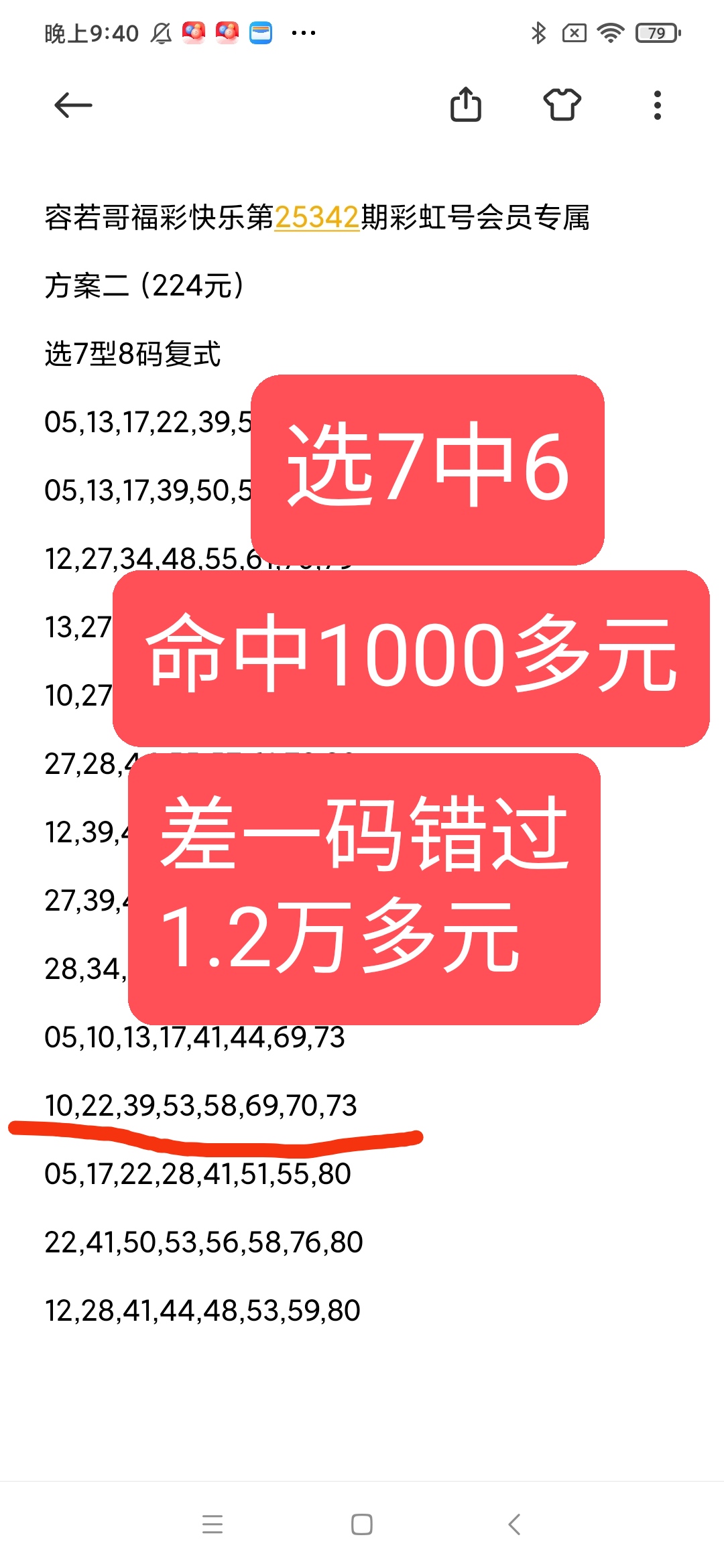Tap the Wi-Fi icon in the status bar
Viewport: 724px width, 1568px height.
pyautogui.click(x=611, y=32)
